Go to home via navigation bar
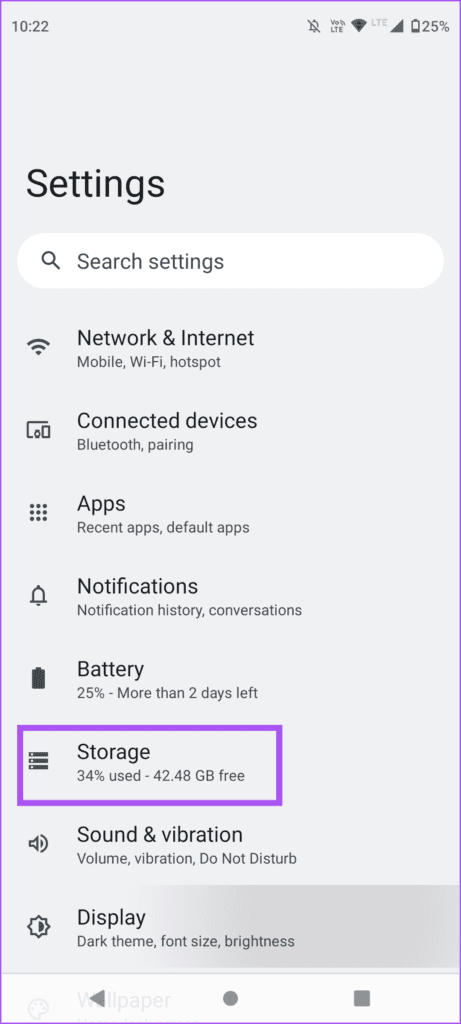 pyautogui.click(x=230, y=998)
